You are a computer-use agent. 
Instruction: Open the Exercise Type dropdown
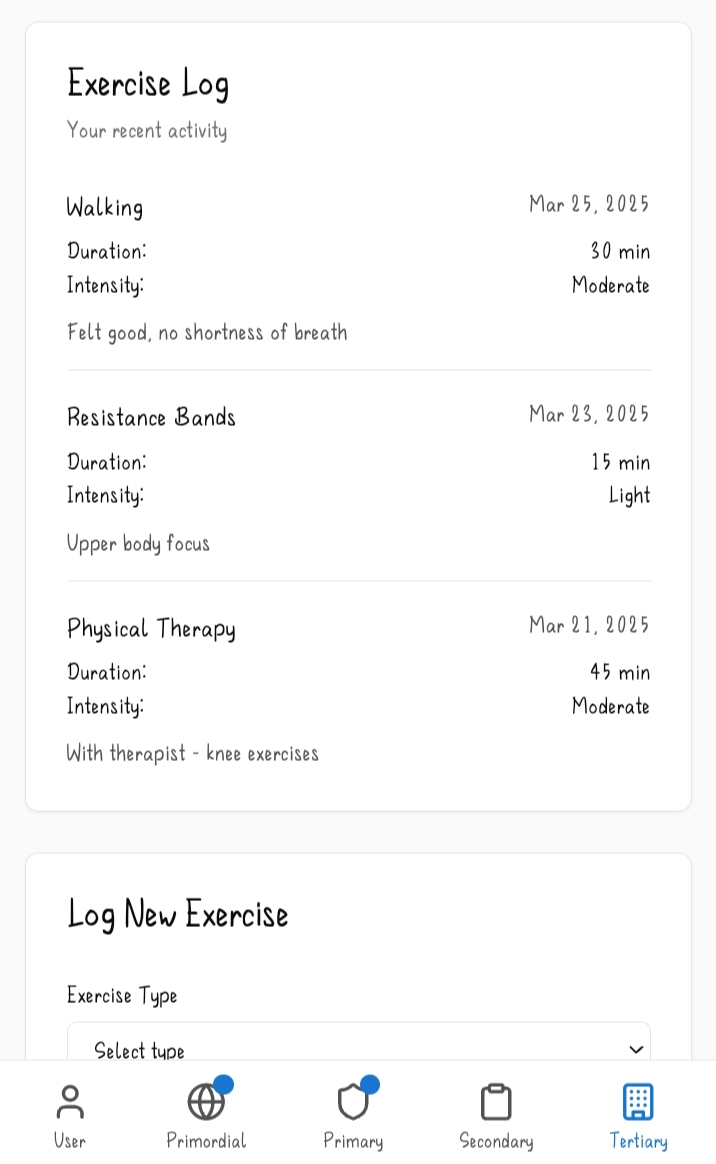pos(358,1045)
